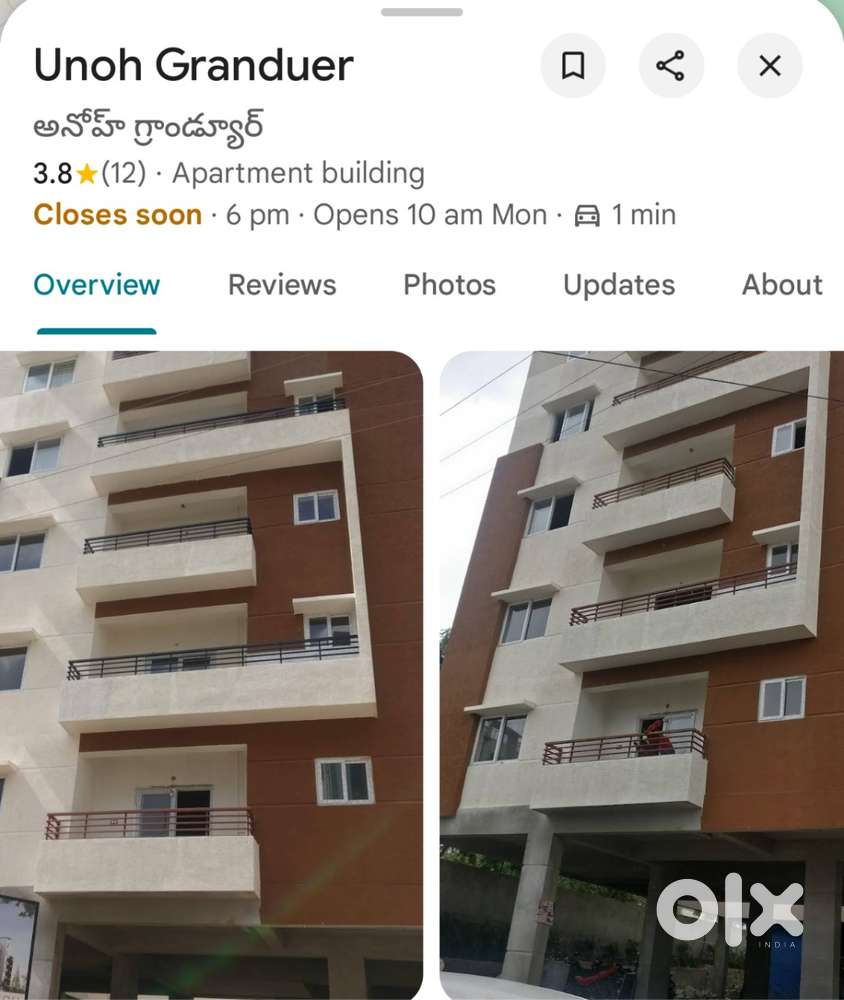Save Unoh Granduer with the bookmark icon
Viewport: 844px width, 1000px height.
click(573, 66)
